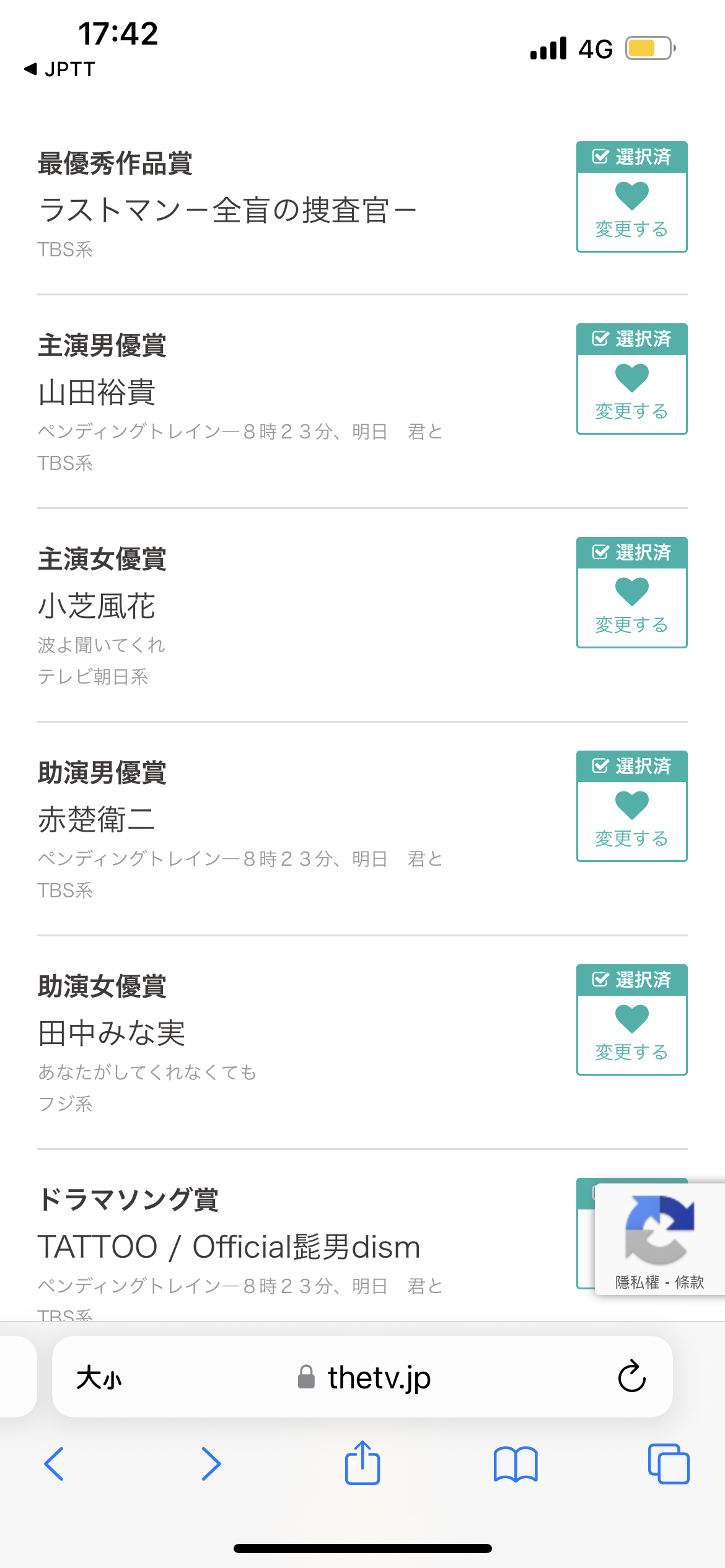Go forward to the next page
This screenshot has height=1568, width=725.
click(211, 1464)
